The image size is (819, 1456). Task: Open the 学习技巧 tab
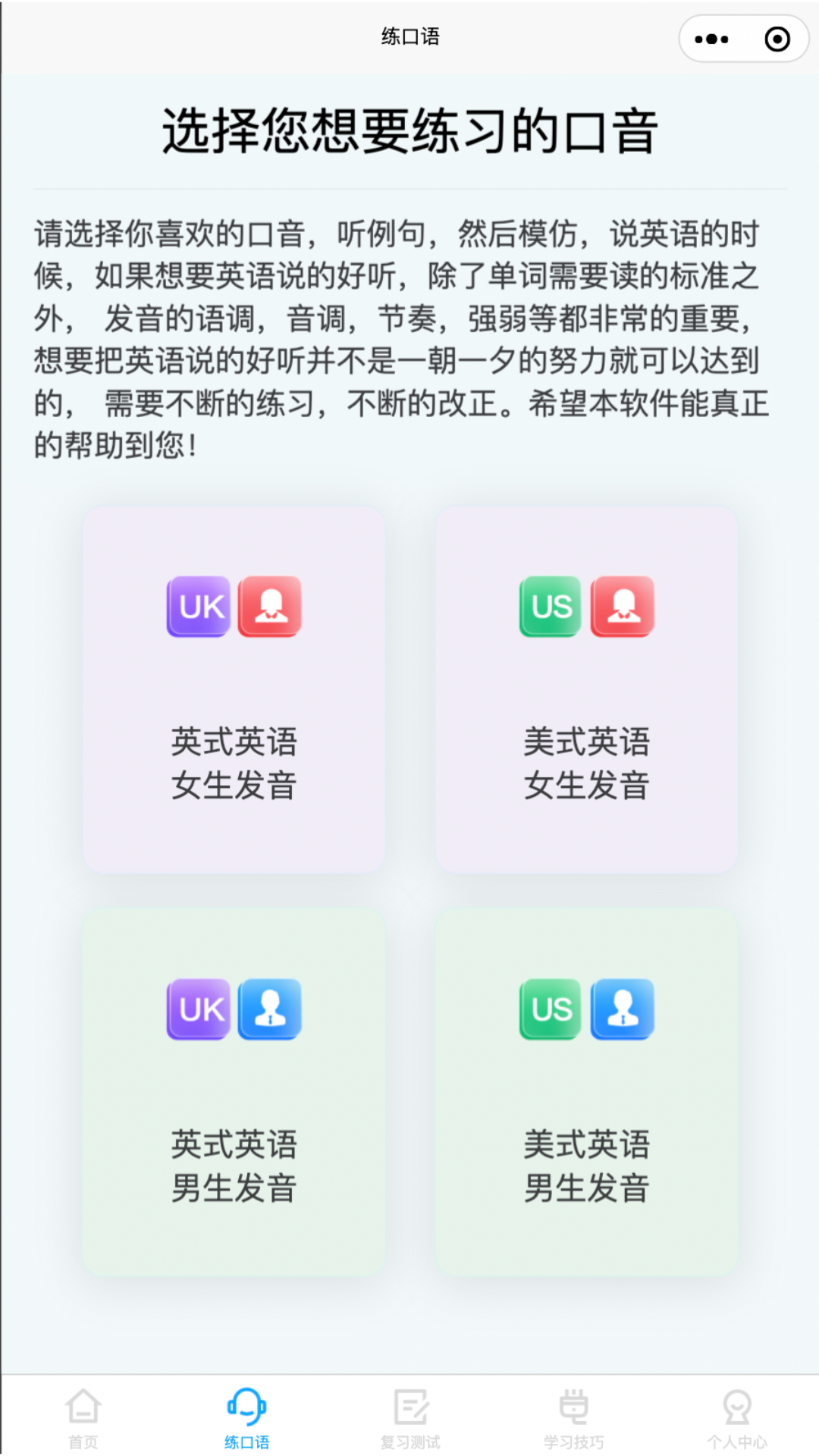[x=573, y=1417]
